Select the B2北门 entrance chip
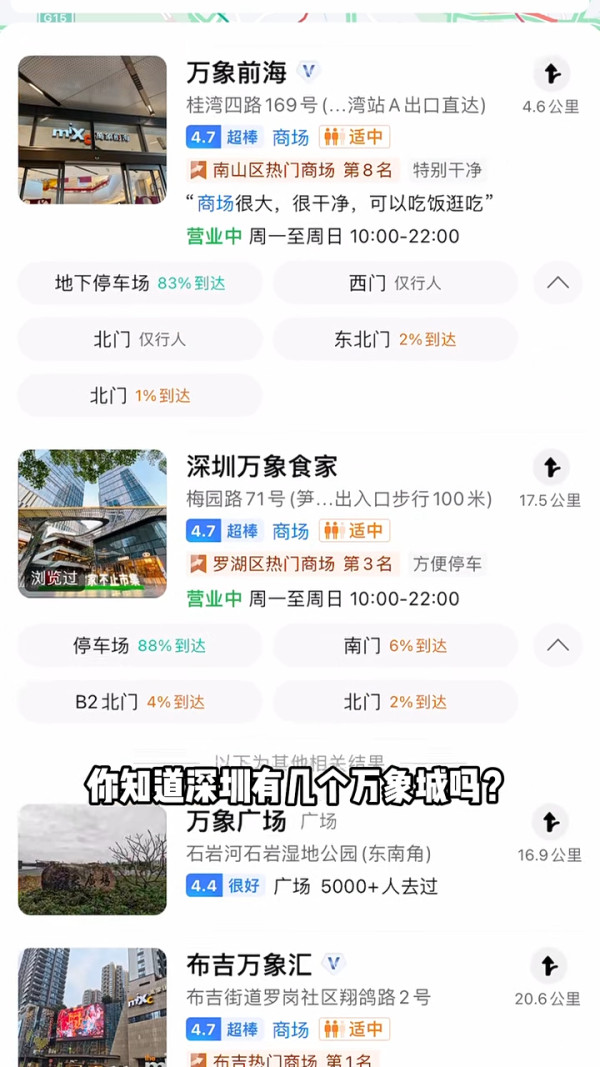The height and width of the screenshot is (1067, 600). tap(140, 701)
